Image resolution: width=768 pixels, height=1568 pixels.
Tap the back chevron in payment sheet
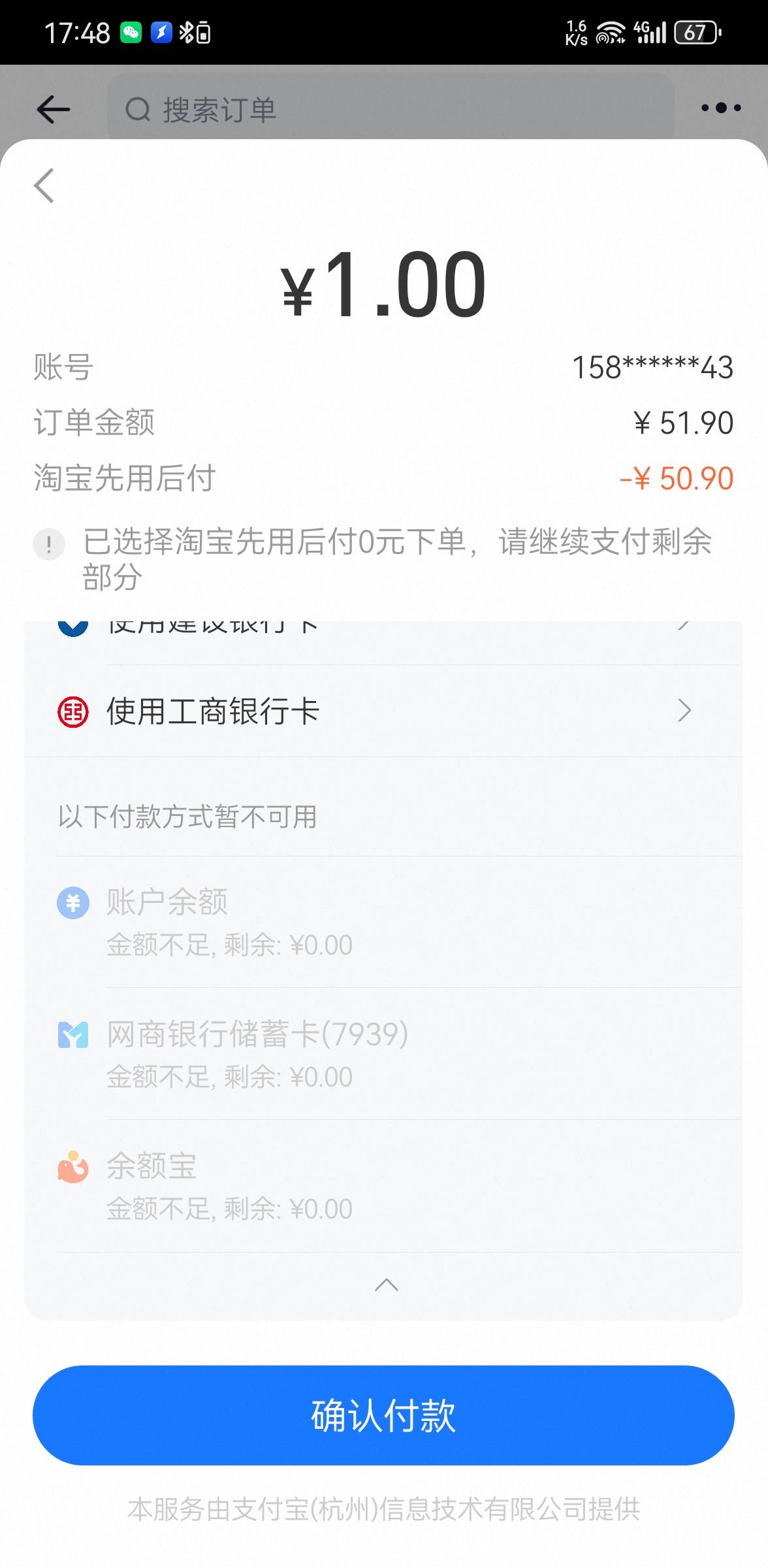click(44, 186)
